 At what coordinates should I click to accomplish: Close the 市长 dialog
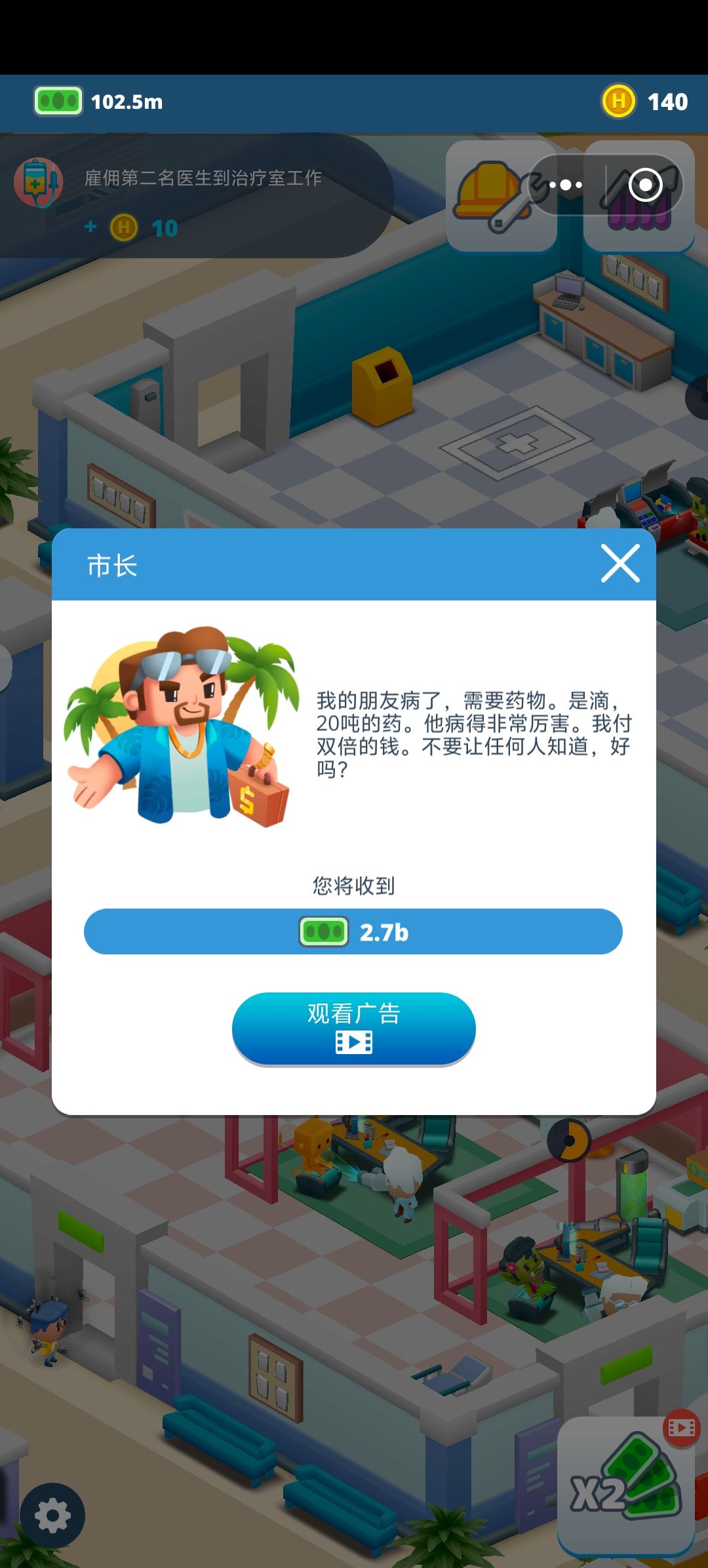point(620,564)
